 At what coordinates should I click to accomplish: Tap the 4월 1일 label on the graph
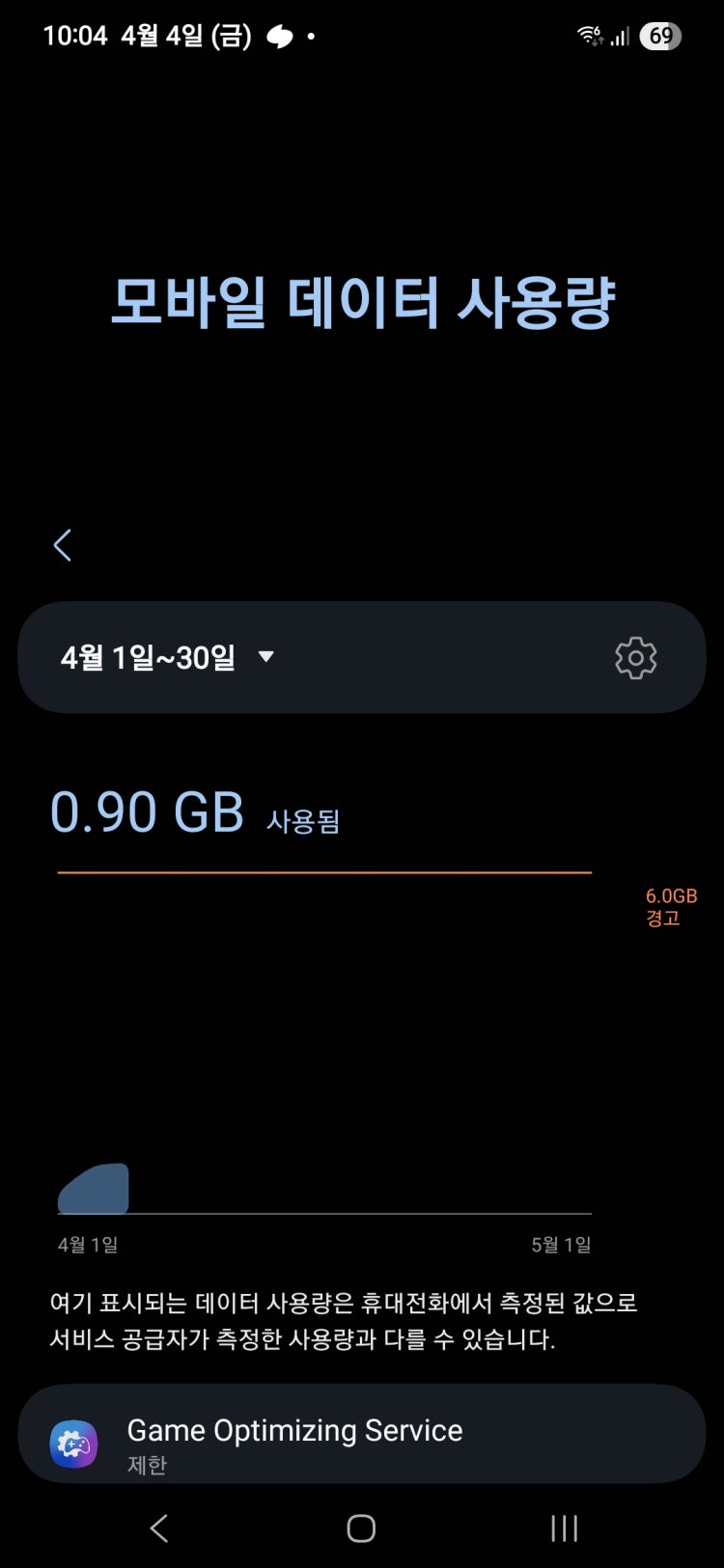[87, 1244]
